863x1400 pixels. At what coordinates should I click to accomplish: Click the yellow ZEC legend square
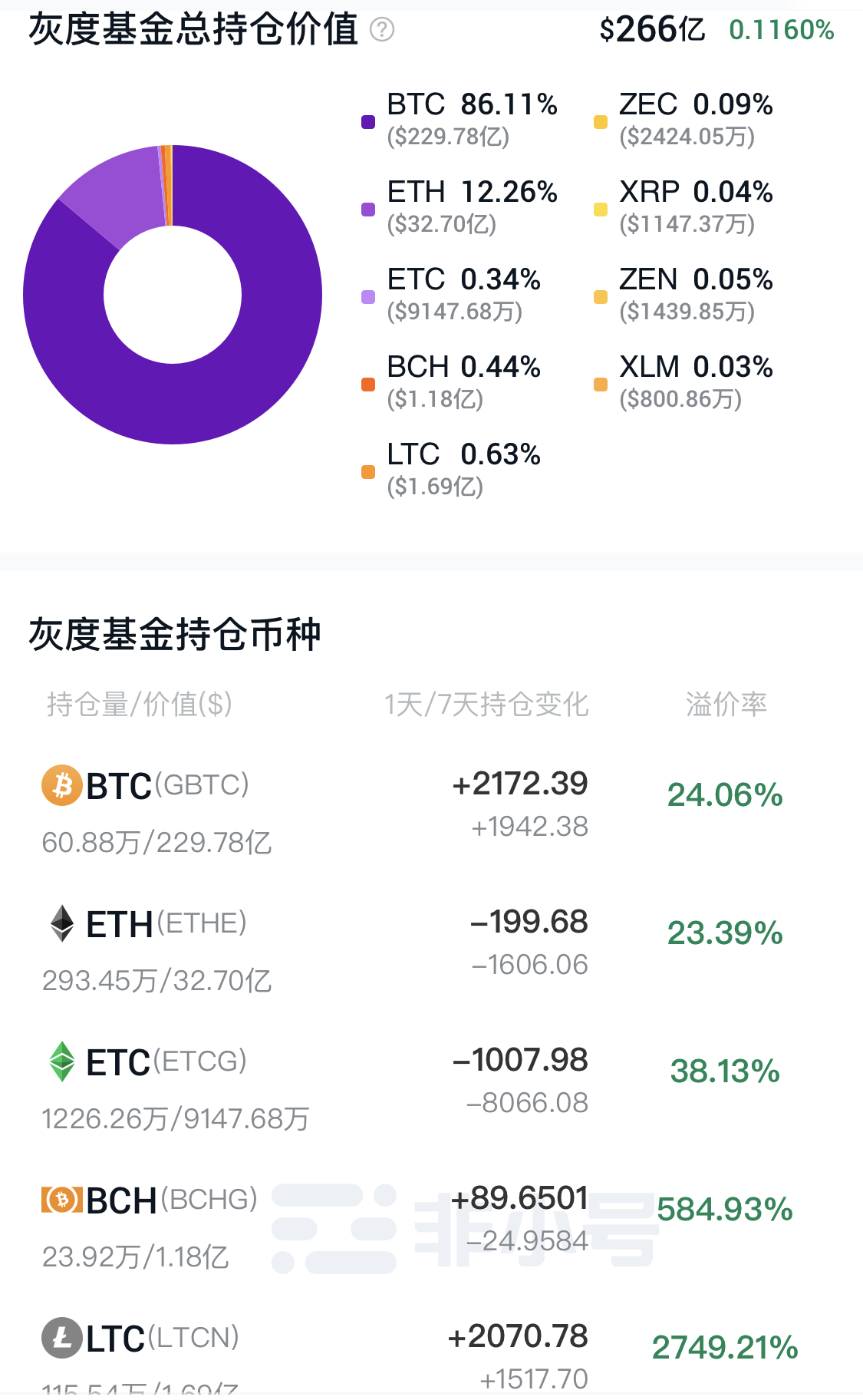point(599,121)
